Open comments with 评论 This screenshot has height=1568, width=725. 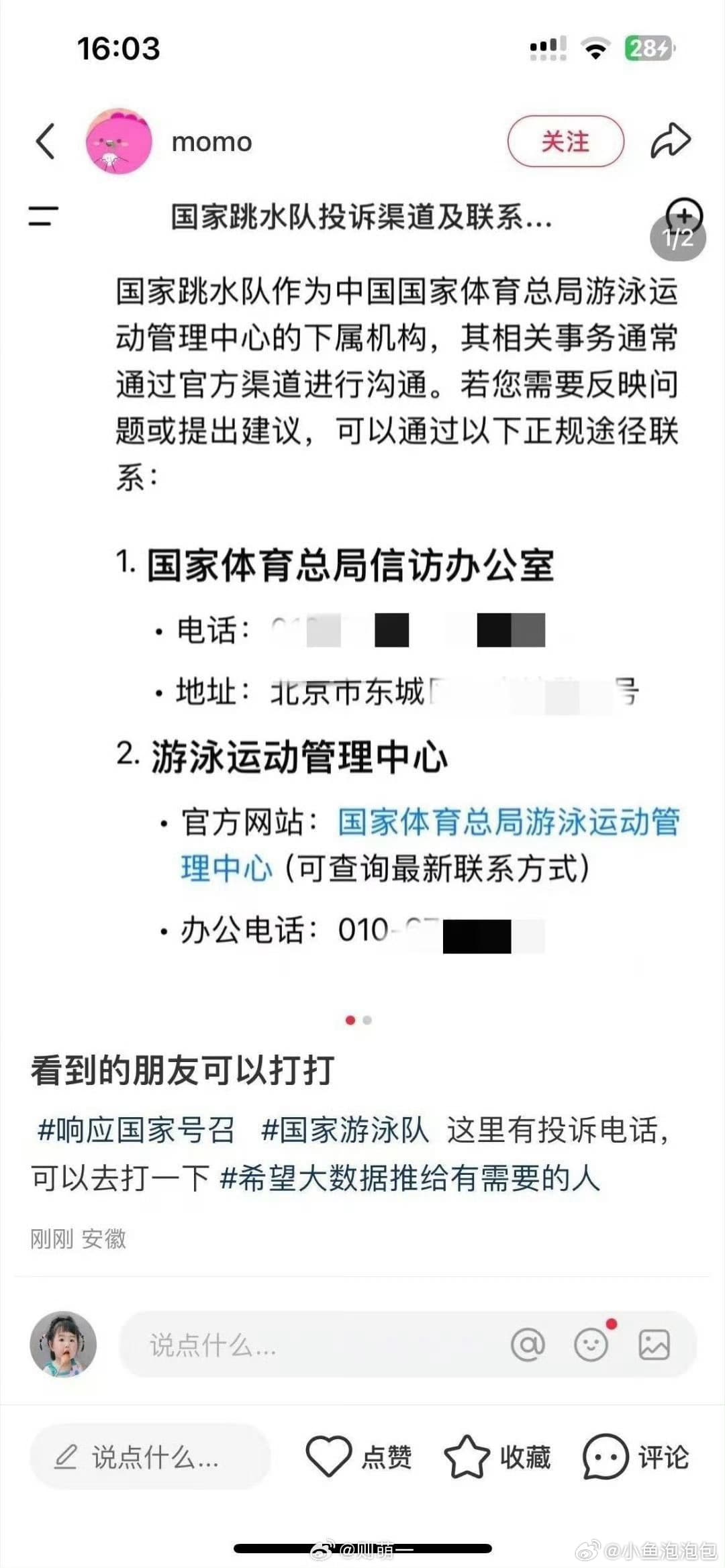636,1457
